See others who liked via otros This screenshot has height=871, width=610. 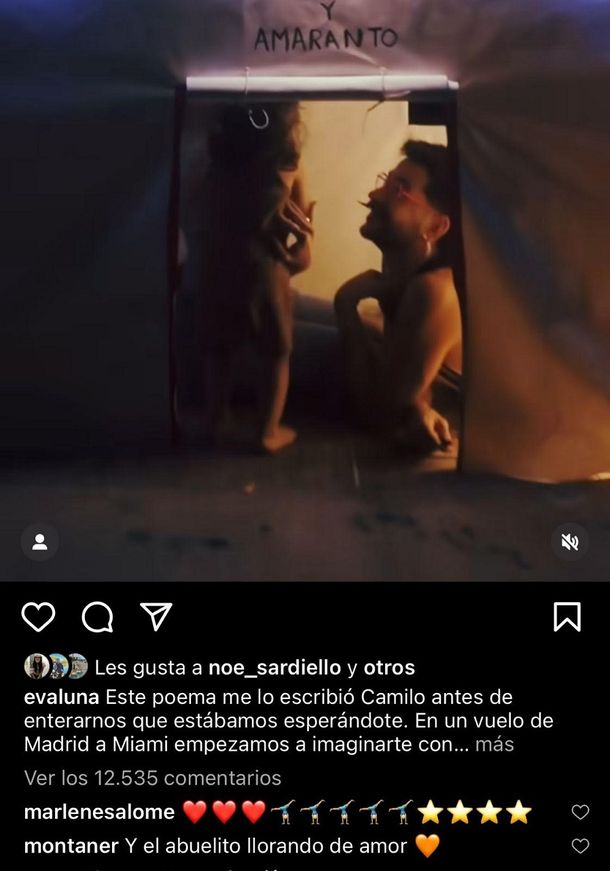point(388,667)
